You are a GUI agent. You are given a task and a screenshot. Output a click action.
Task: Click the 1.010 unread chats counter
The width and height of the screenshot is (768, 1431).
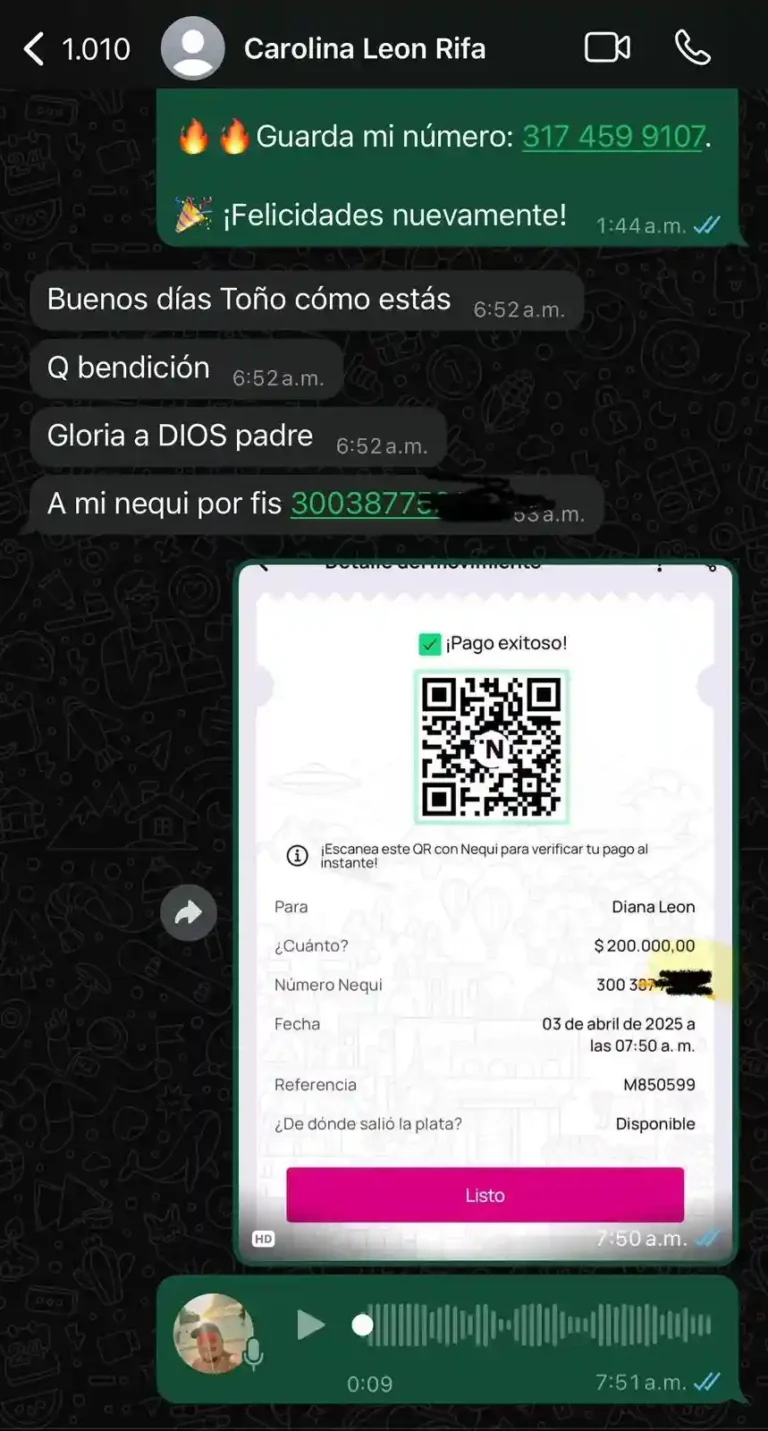click(95, 47)
